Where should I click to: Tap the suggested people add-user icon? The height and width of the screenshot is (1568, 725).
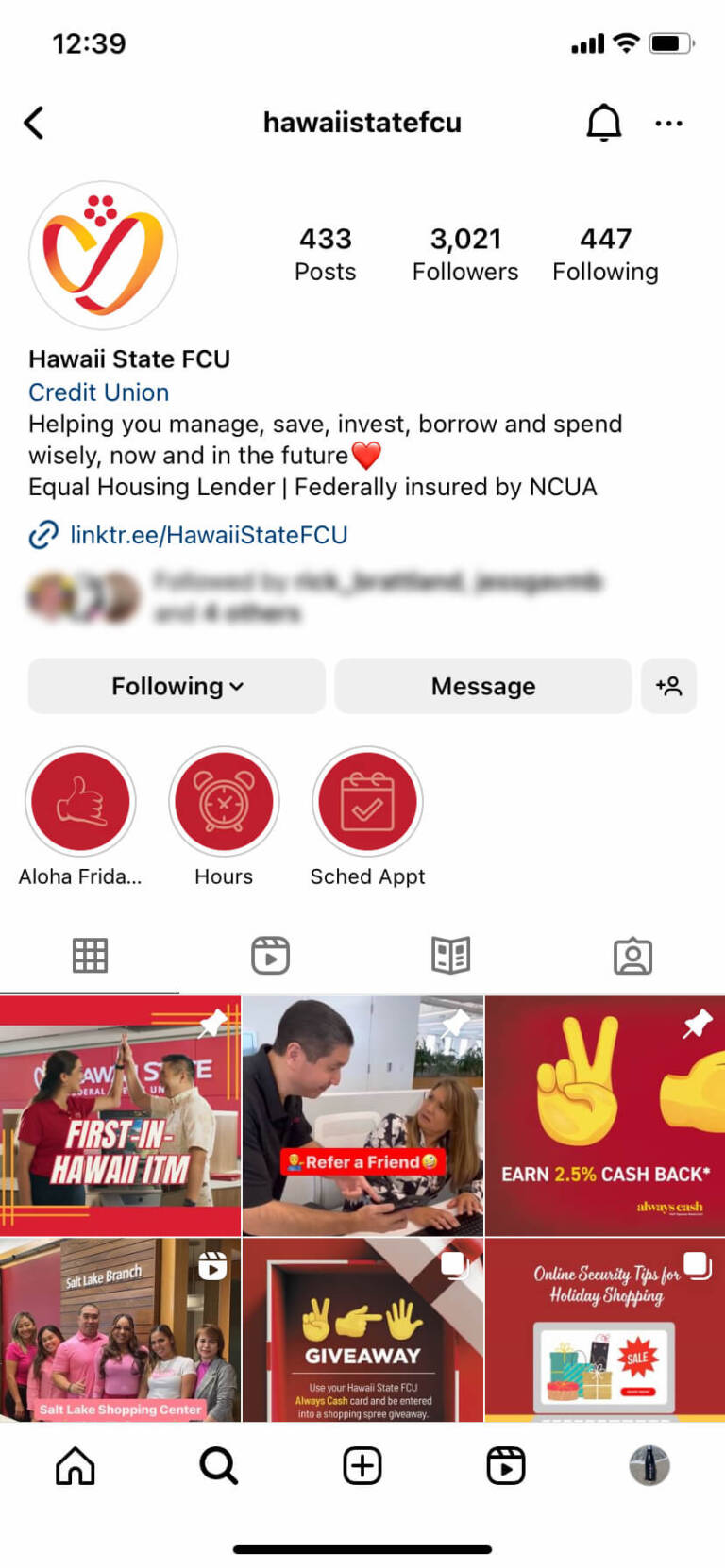[x=668, y=686]
